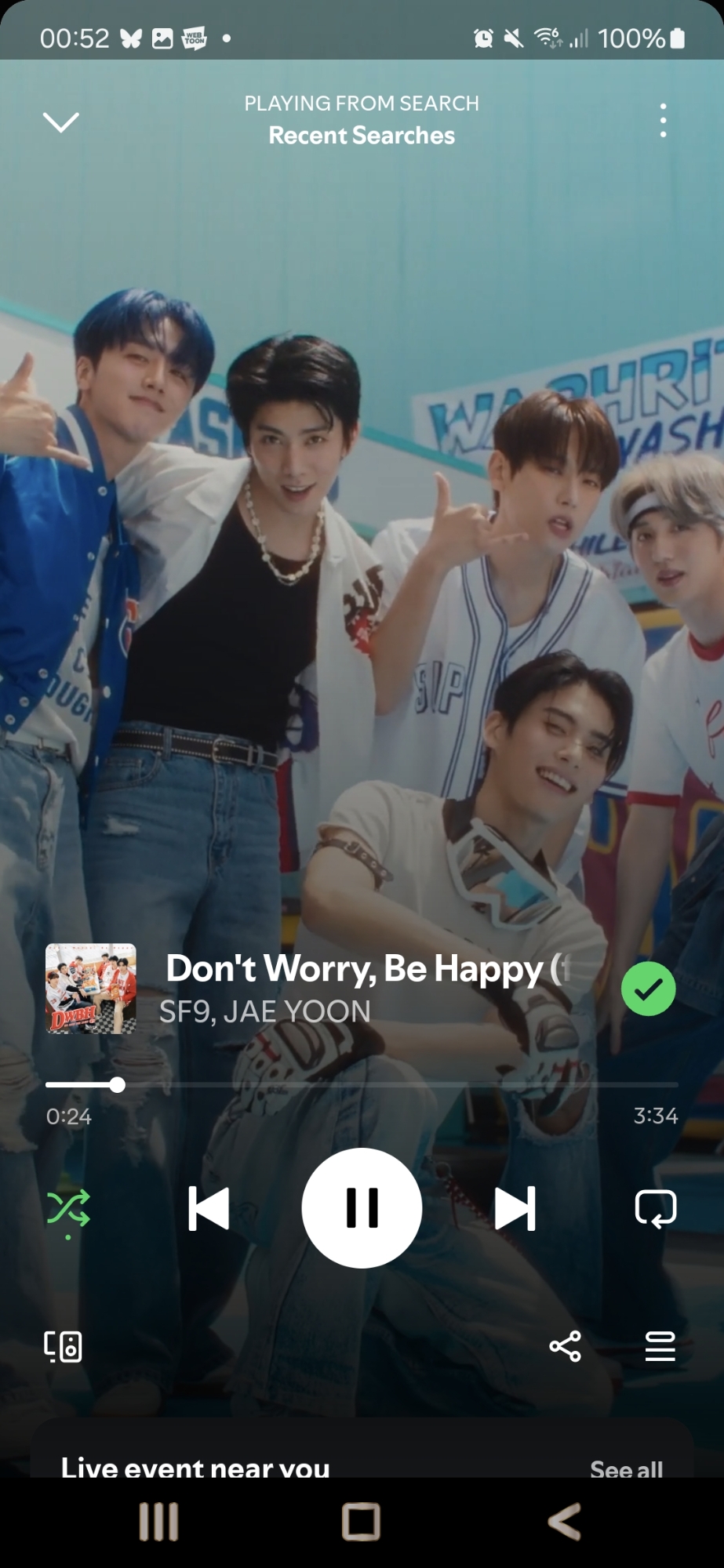Skip to the next track

tap(515, 1208)
